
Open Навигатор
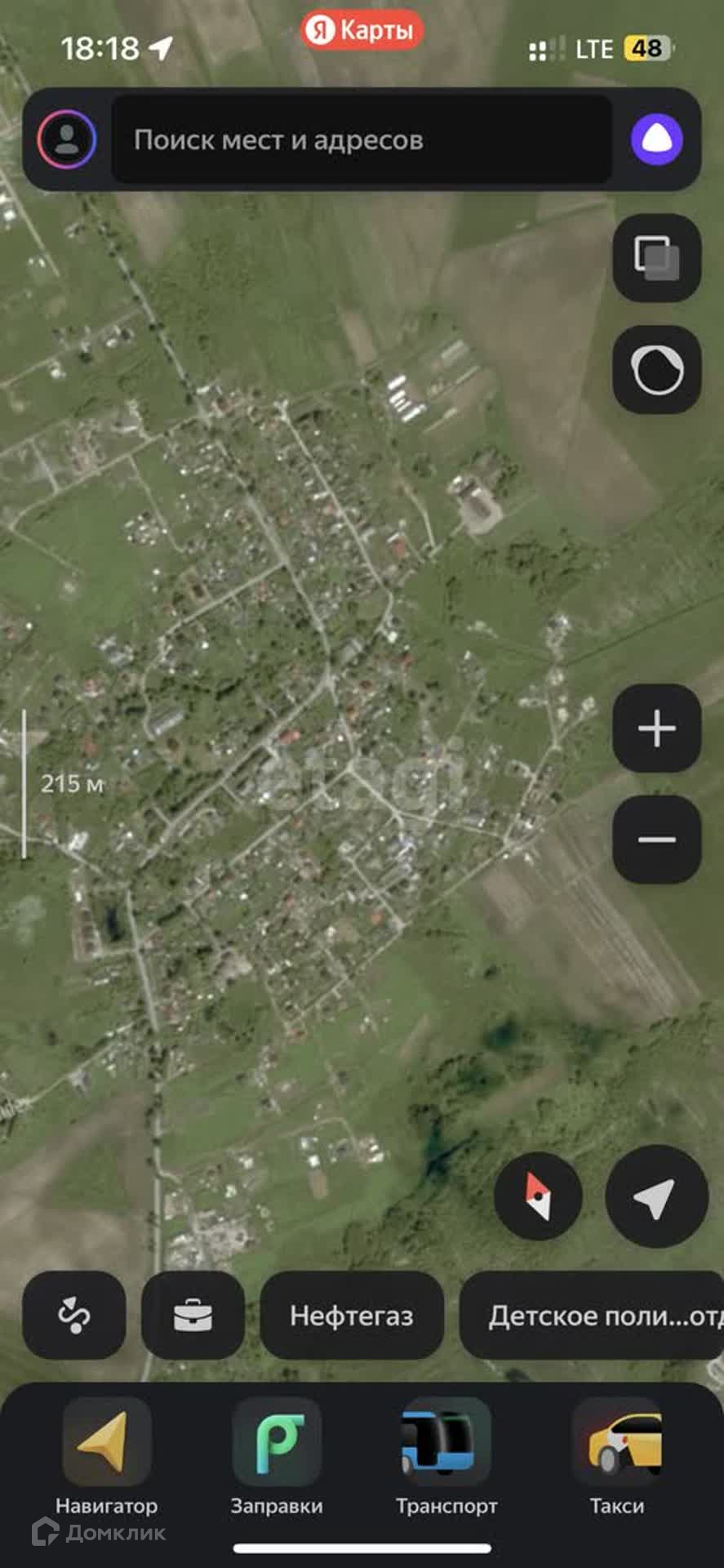[x=107, y=1458]
